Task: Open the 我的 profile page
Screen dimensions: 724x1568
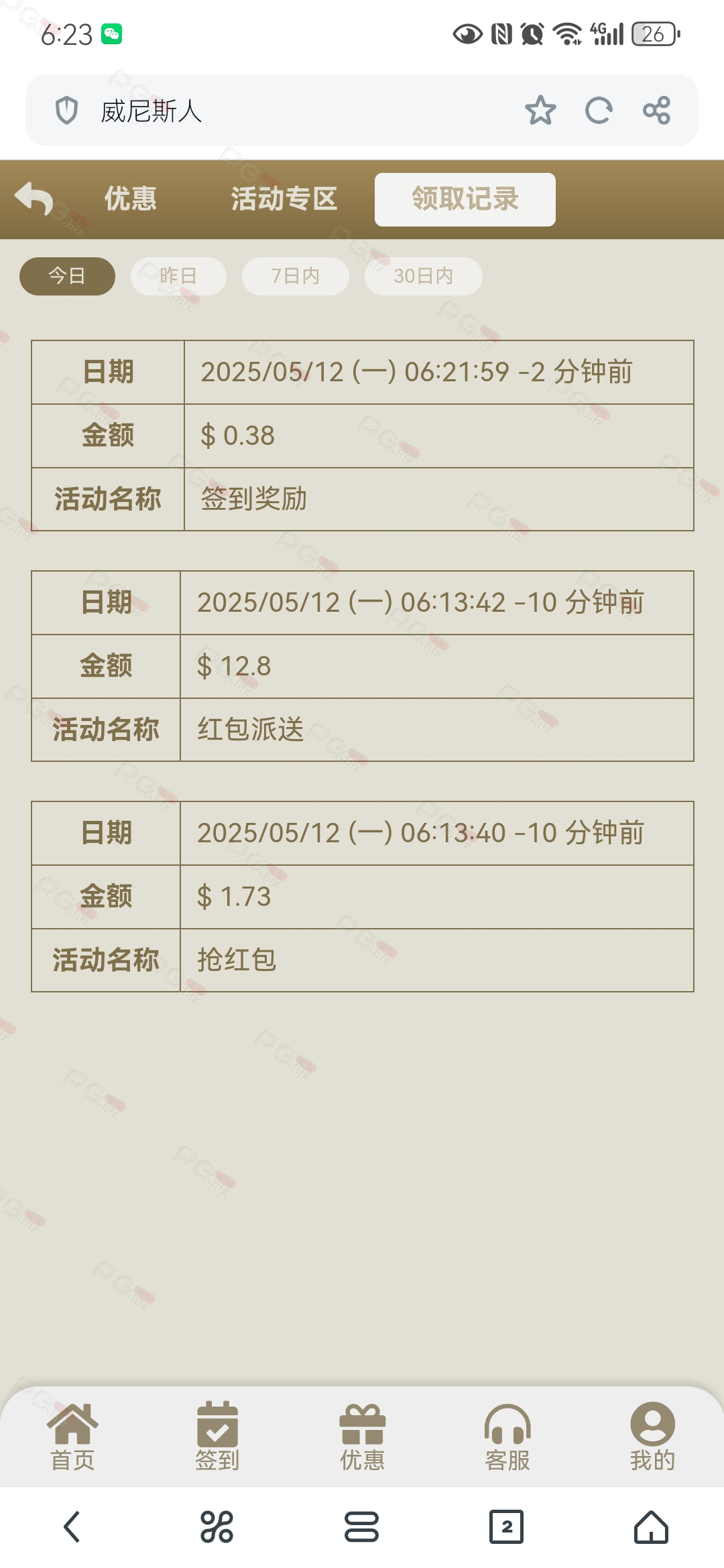Action: point(652,1437)
